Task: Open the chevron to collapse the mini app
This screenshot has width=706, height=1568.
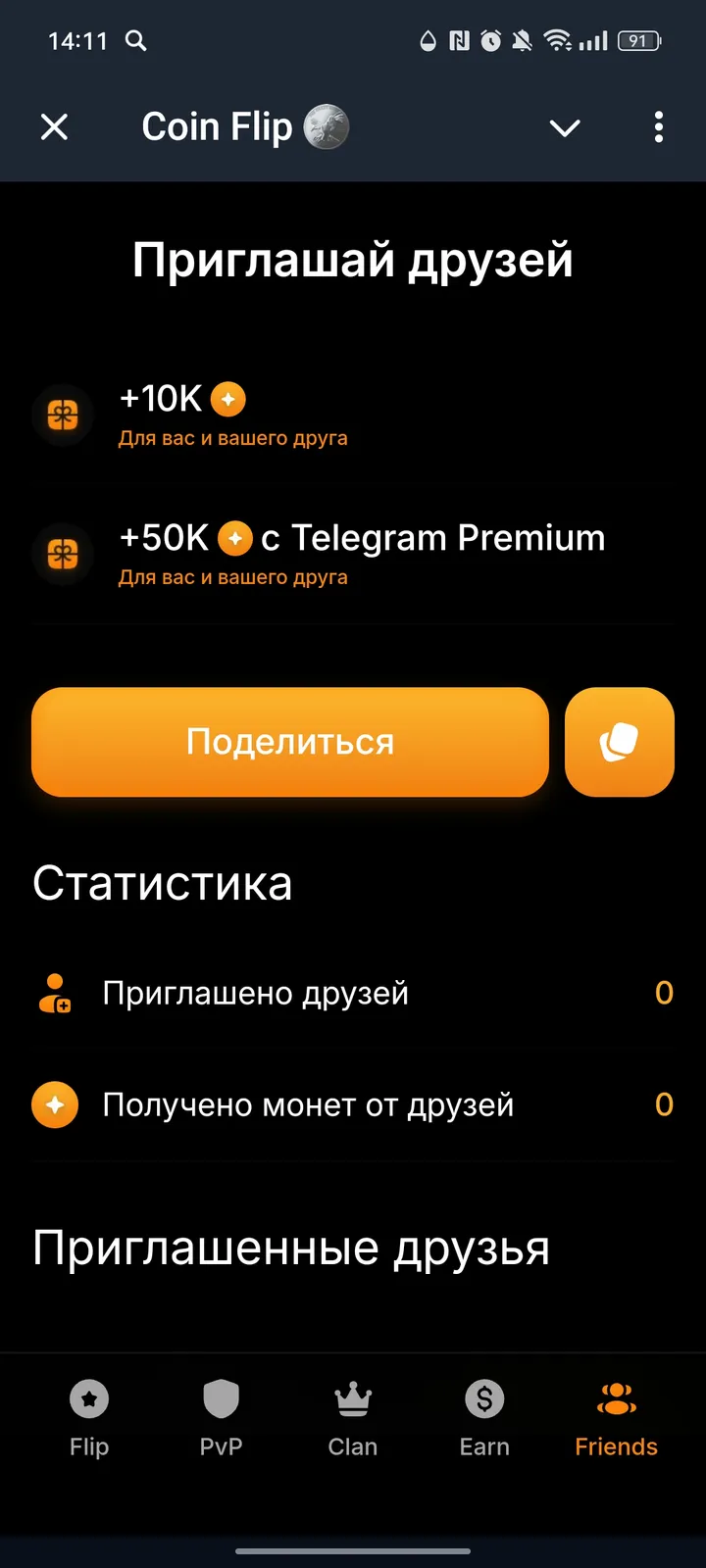Action: pyautogui.click(x=565, y=127)
